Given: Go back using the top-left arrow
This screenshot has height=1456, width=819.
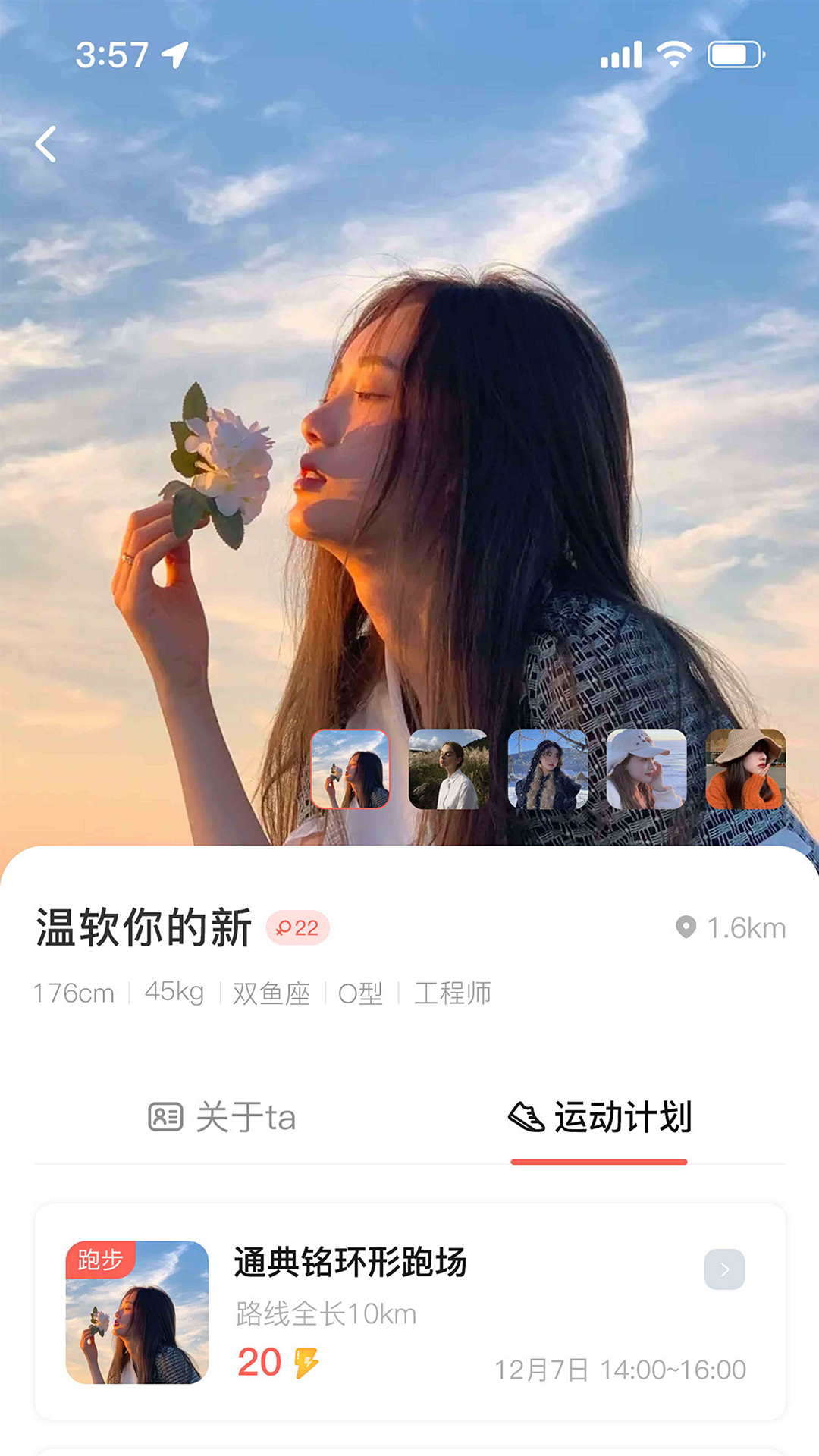Looking at the screenshot, I should (46, 144).
